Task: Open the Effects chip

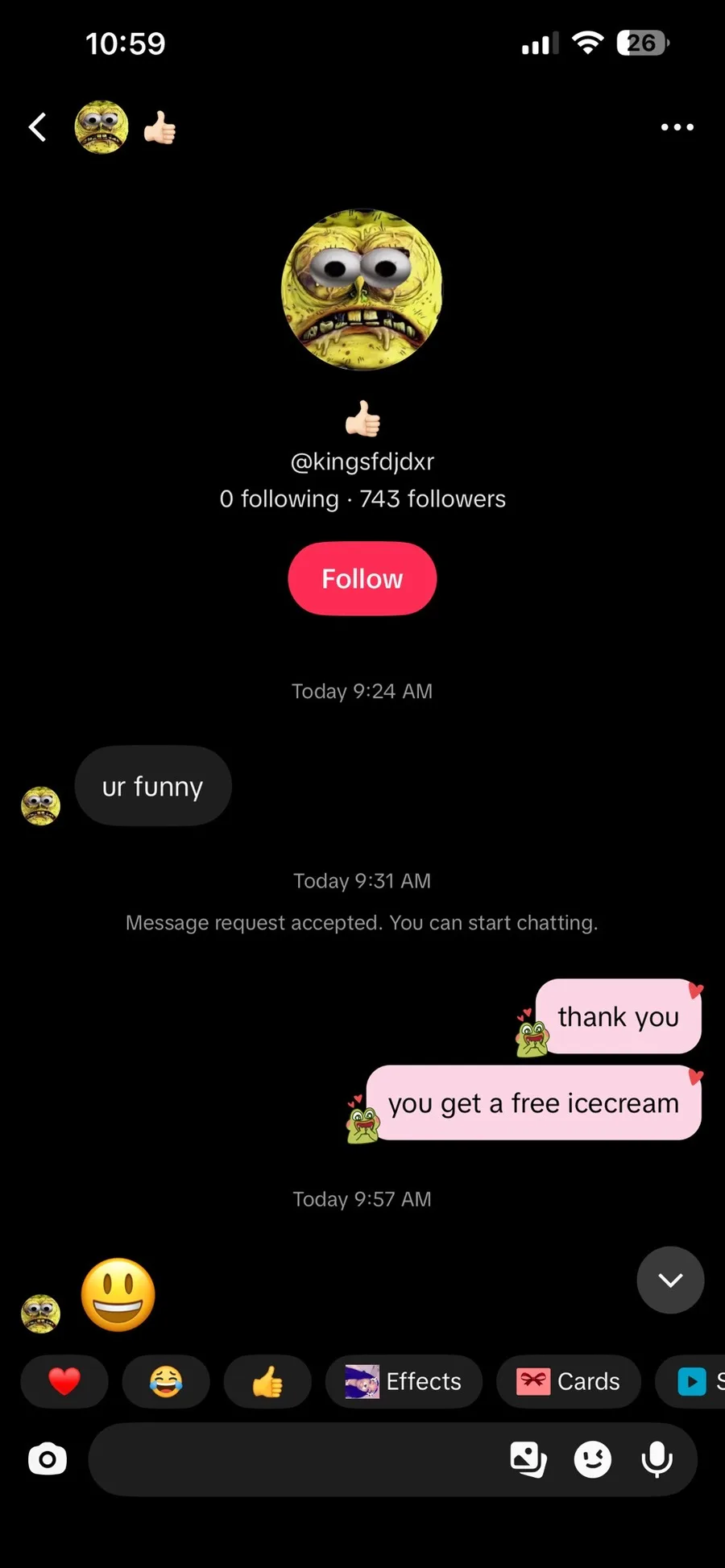Action: pos(404,1381)
